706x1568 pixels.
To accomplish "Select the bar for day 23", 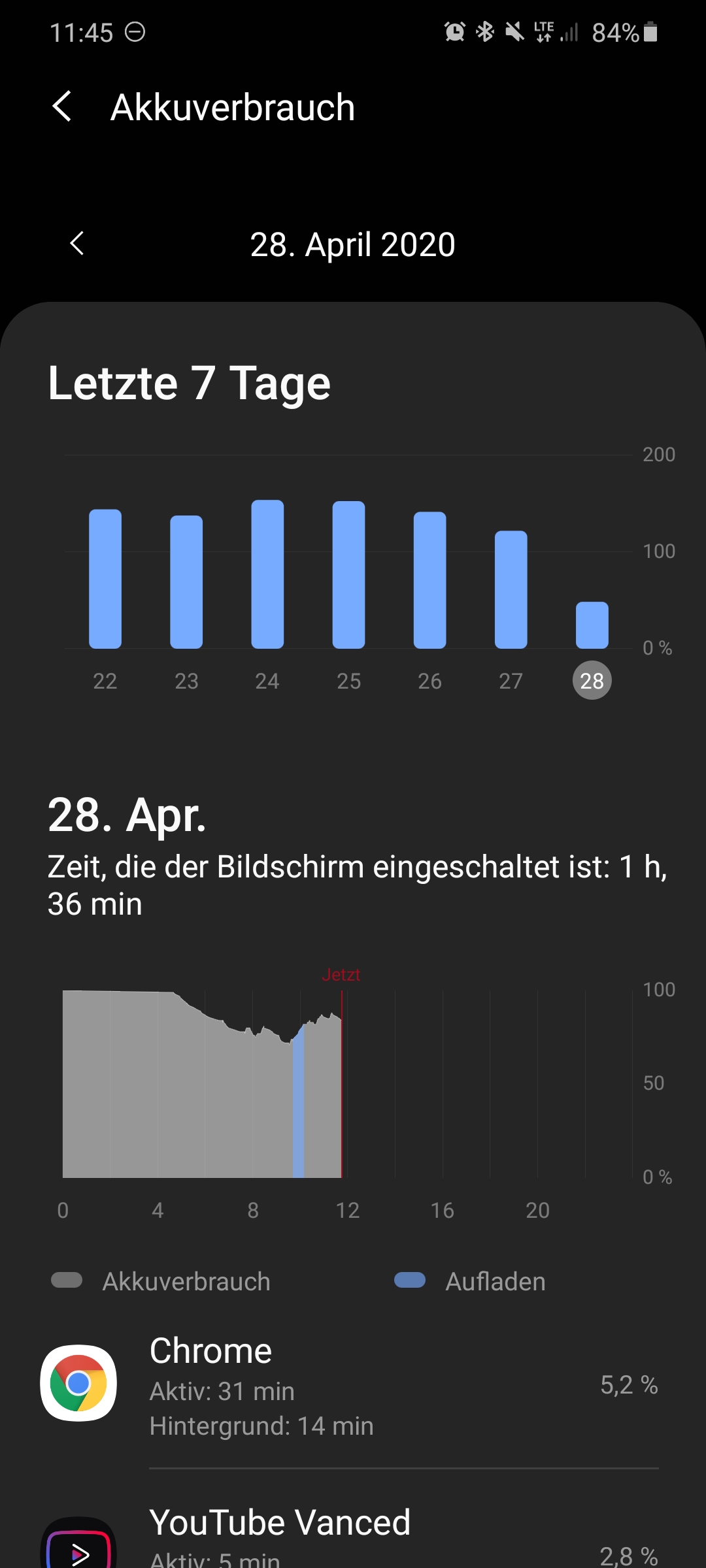I will [186, 581].
